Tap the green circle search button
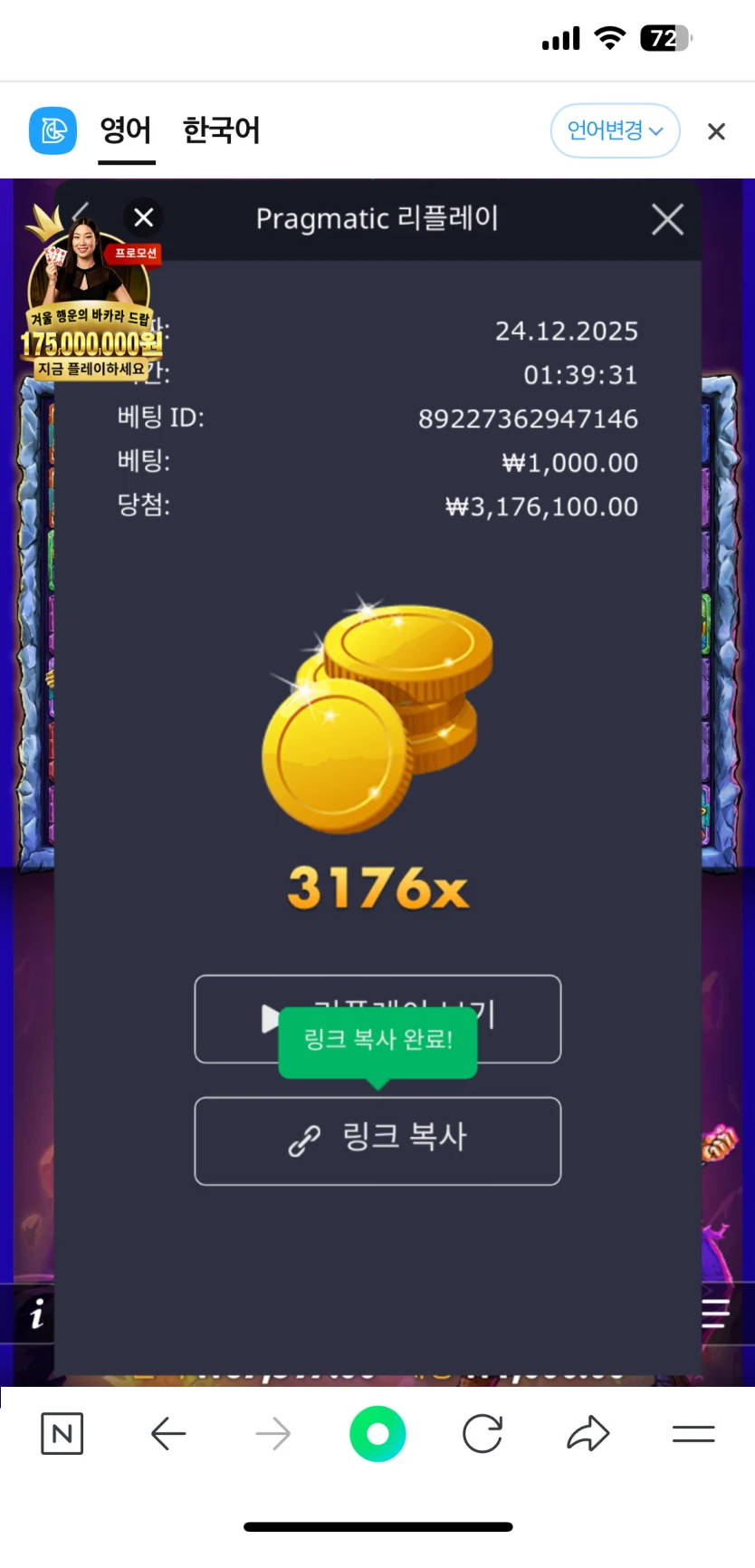 [x=377, y=1433]
